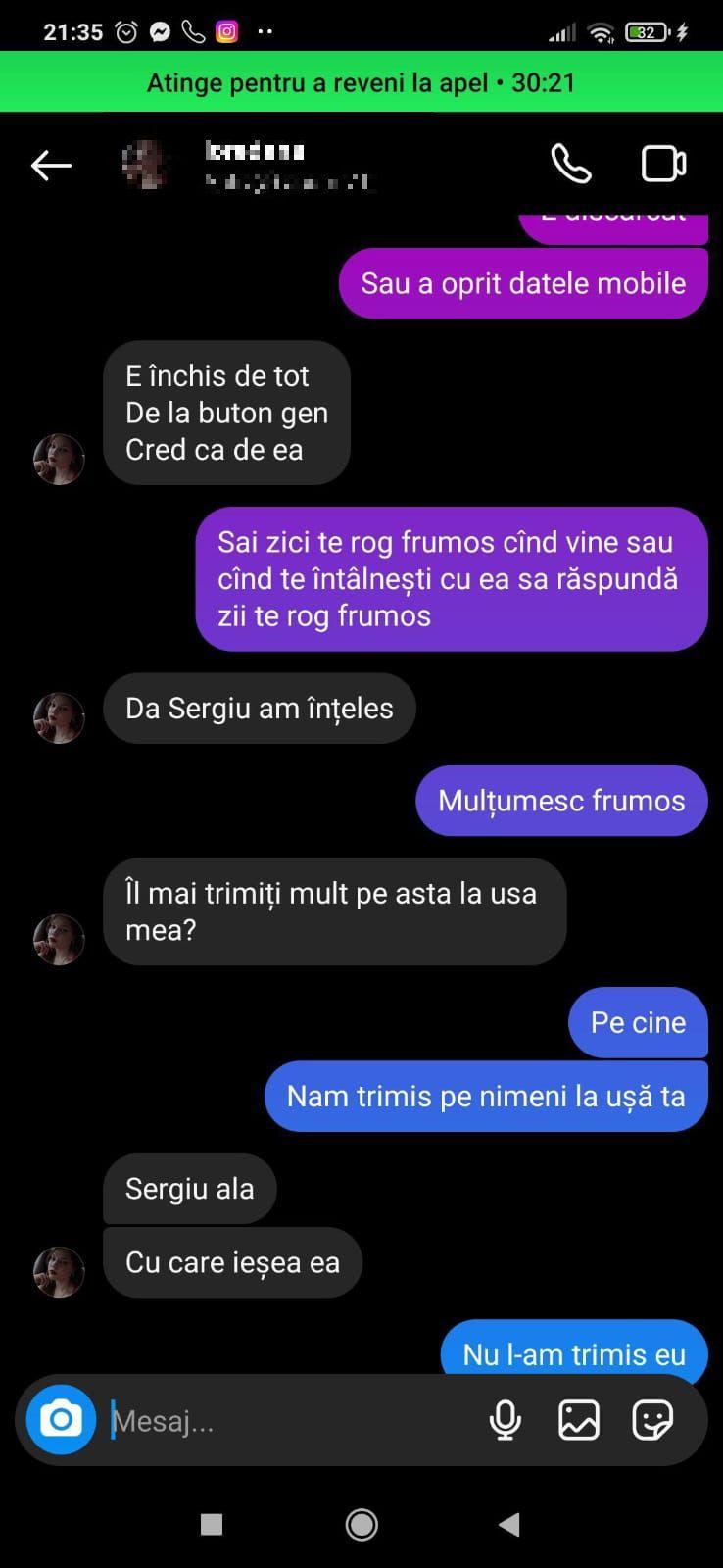
Task: Select the 'Pe cine' message
Action: tap(637, 1021)
